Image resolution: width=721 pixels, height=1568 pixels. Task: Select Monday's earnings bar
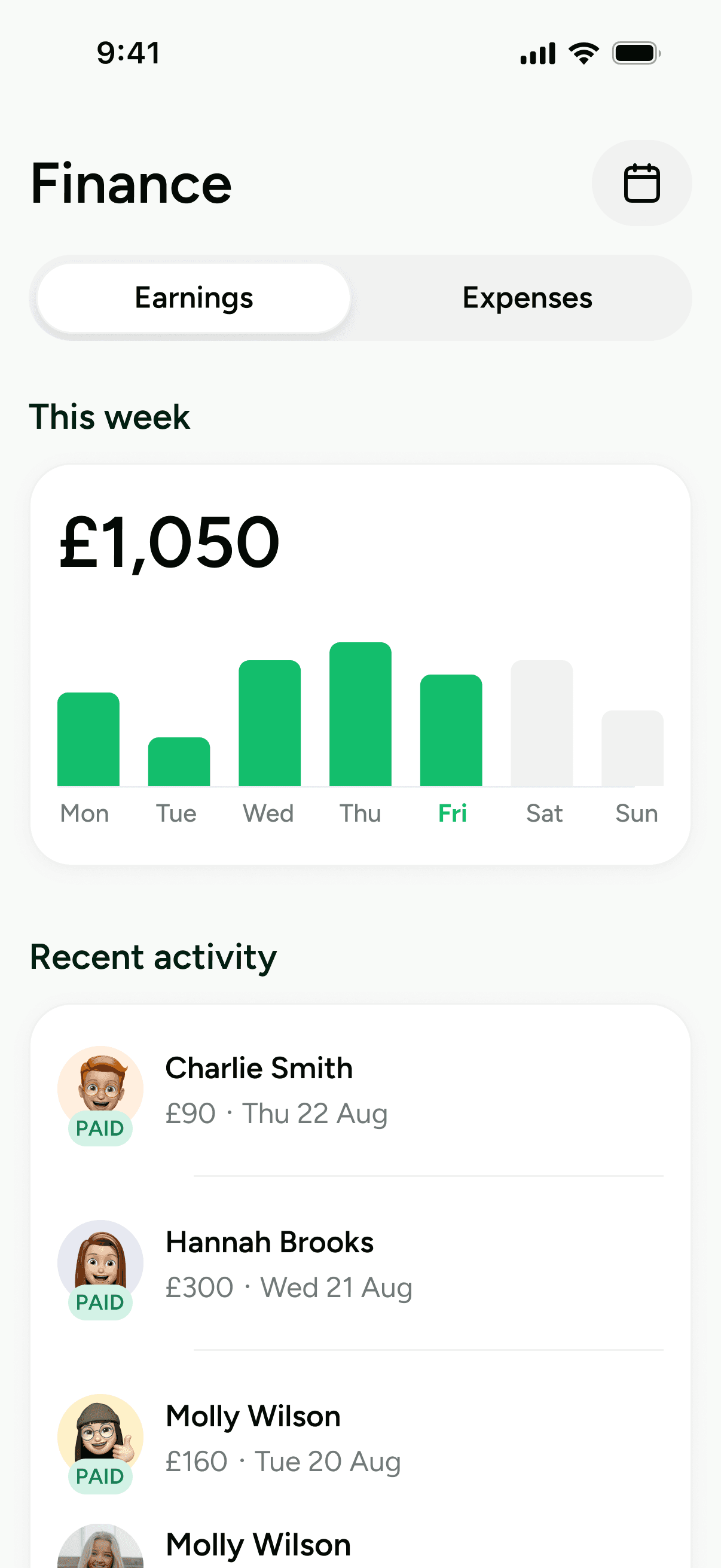88,739
